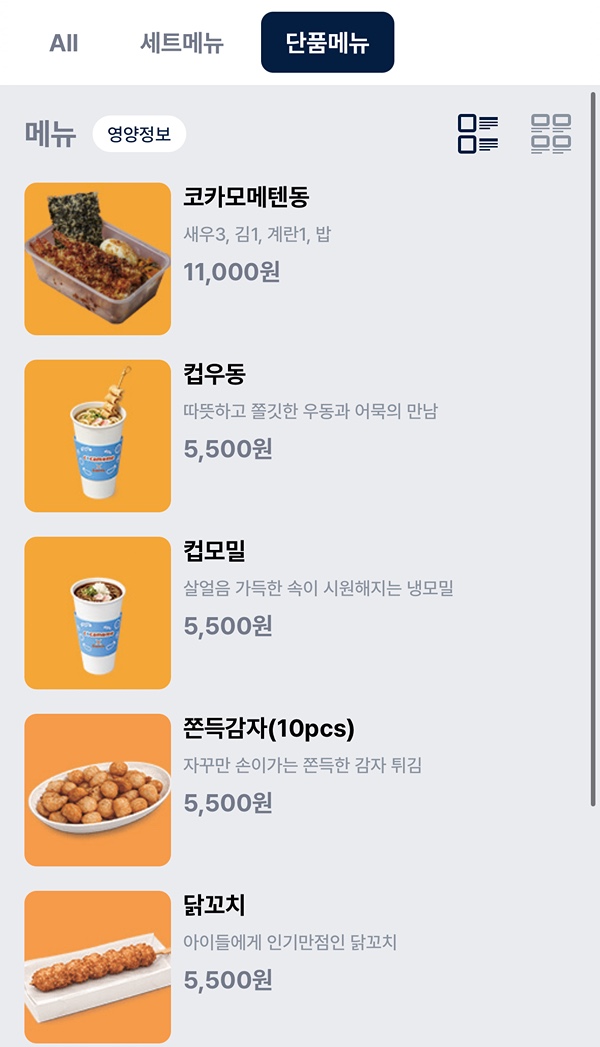Image resolution: width=600 pixels, height=1047 pixels.
Task: Switch to list view layout
Action: tap(478, 134)
